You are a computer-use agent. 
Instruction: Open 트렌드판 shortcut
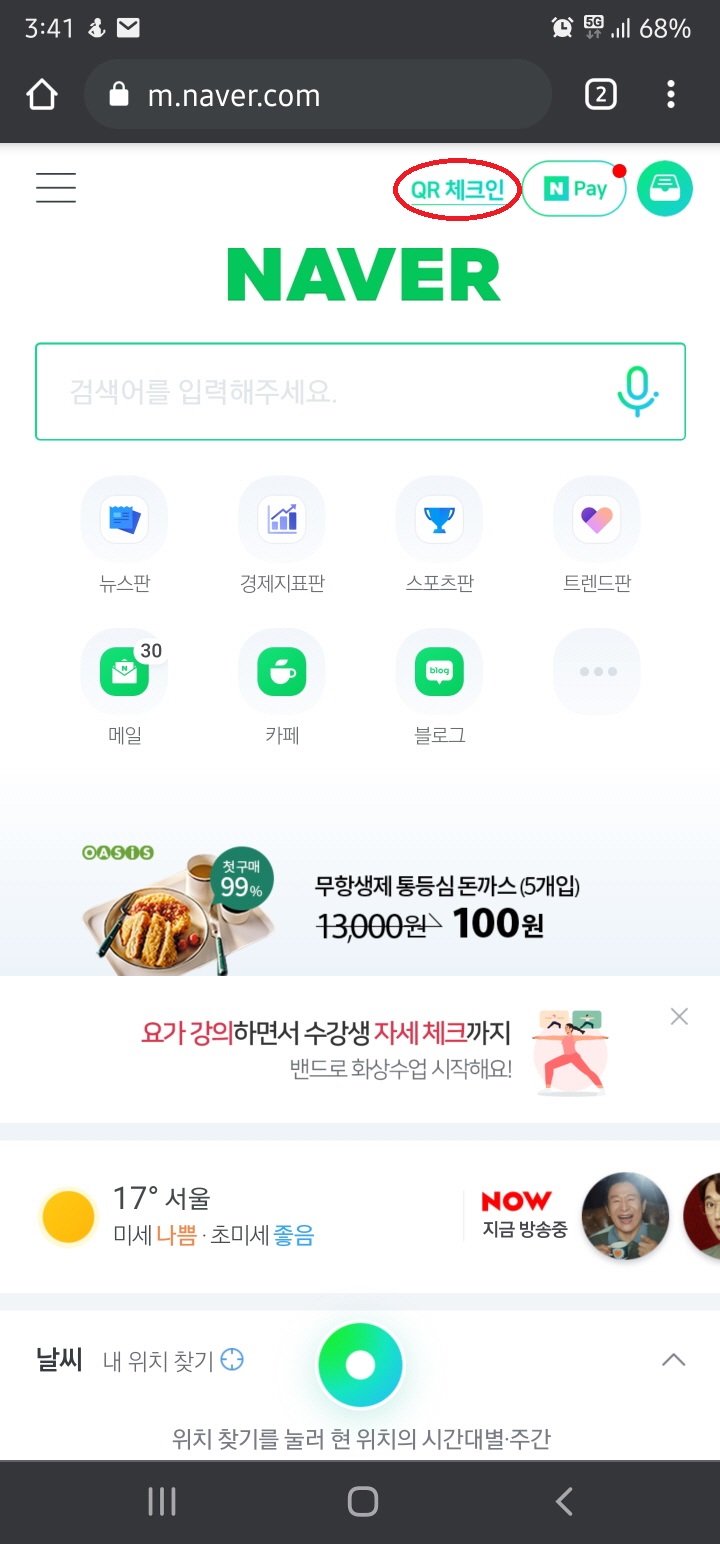[597, 520]
